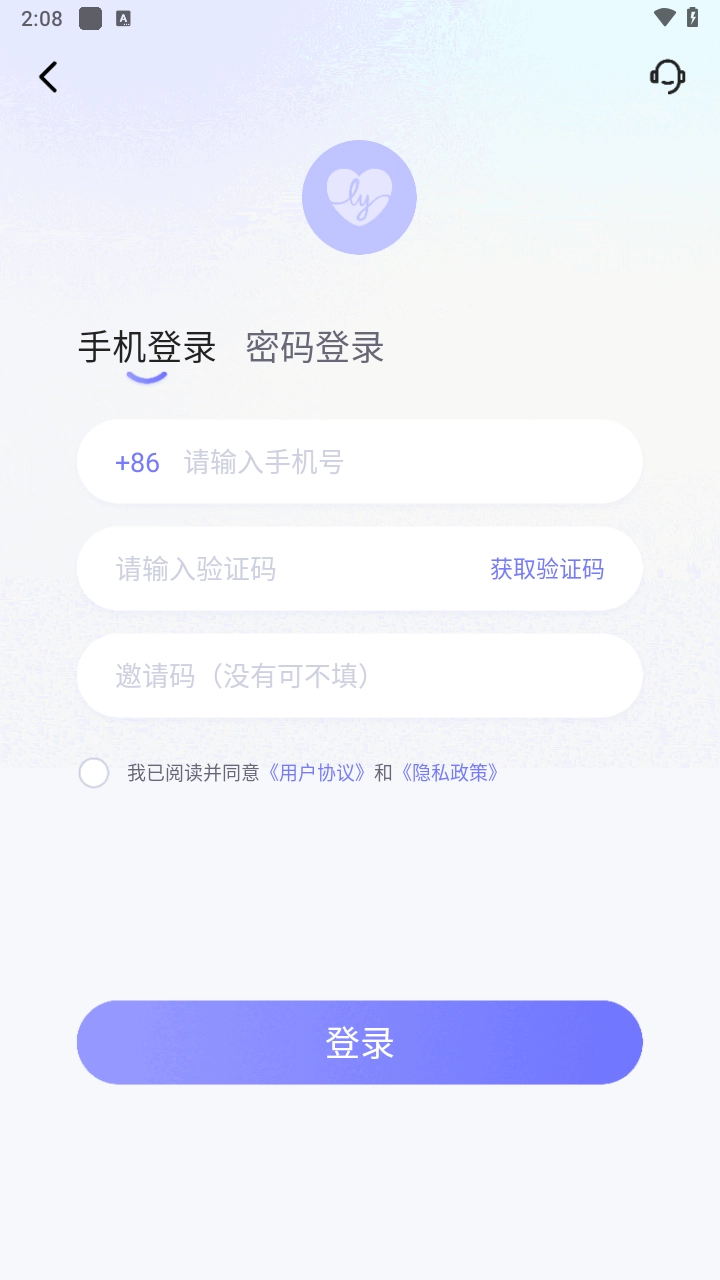Open the 《隐私政策》 link
Image resolution: width=720 pixels, height=1280 pixels.
click(447, 773)
